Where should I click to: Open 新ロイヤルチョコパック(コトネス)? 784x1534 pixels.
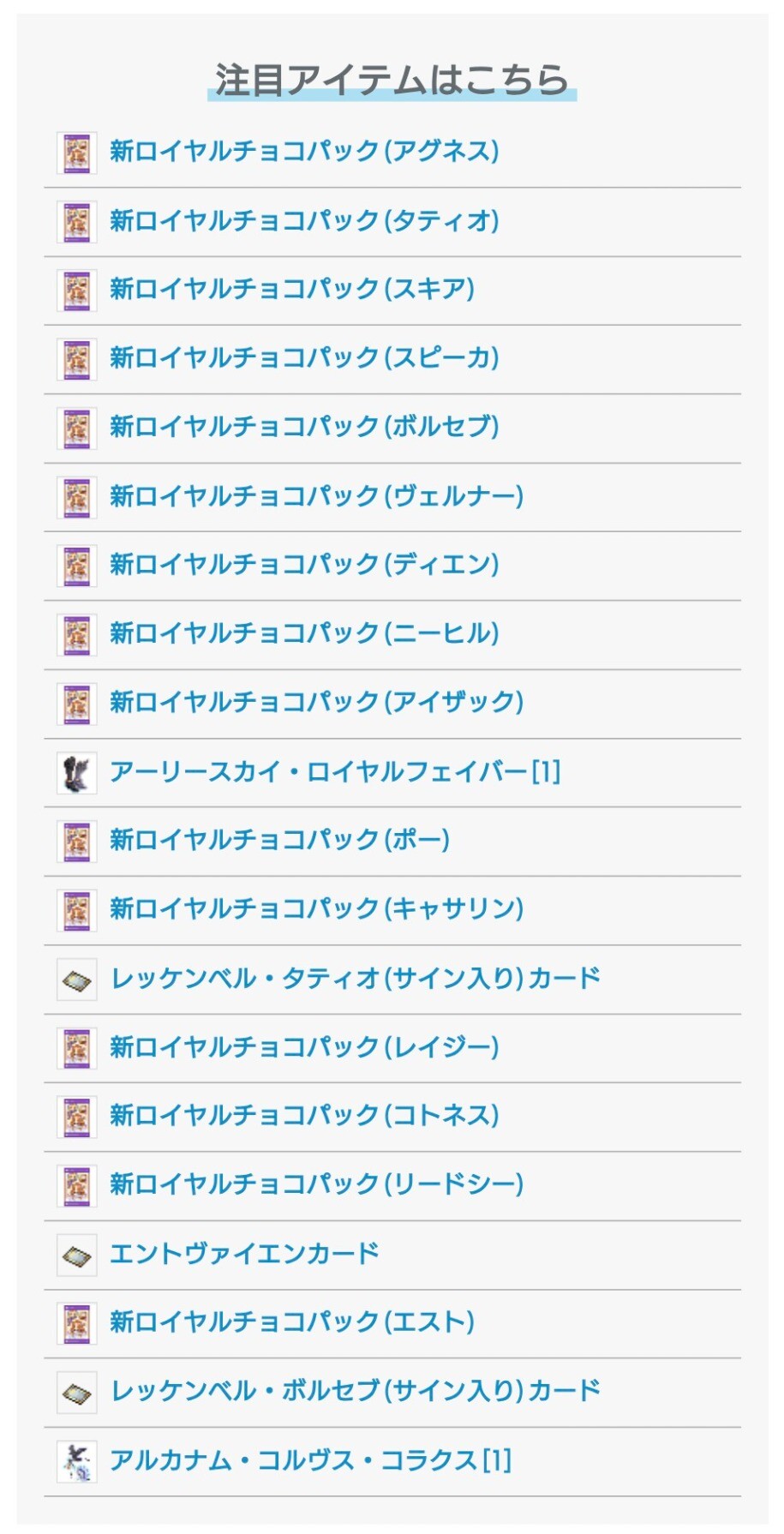pos(303,1116)
